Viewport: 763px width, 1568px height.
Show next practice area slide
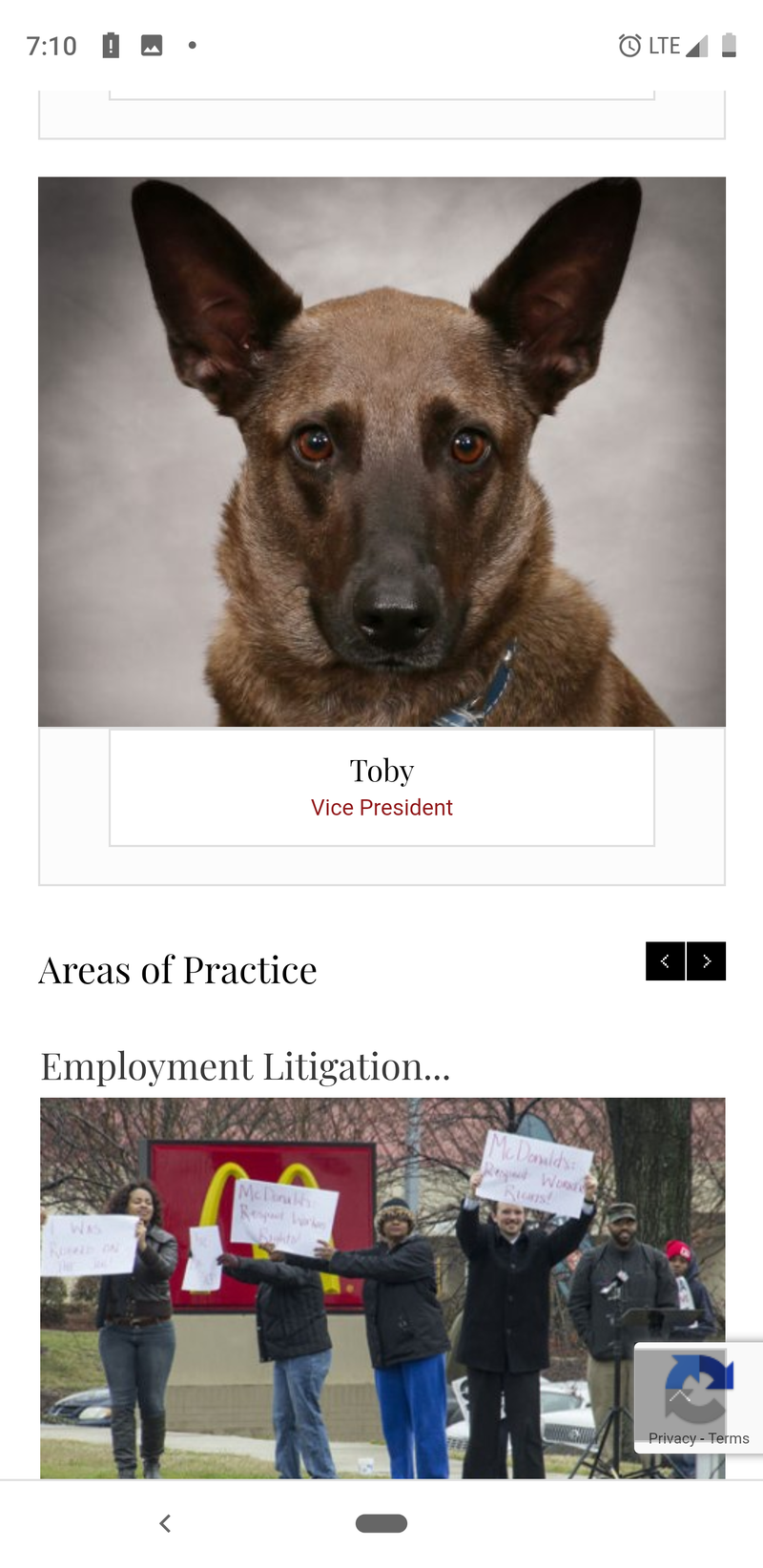707,960
